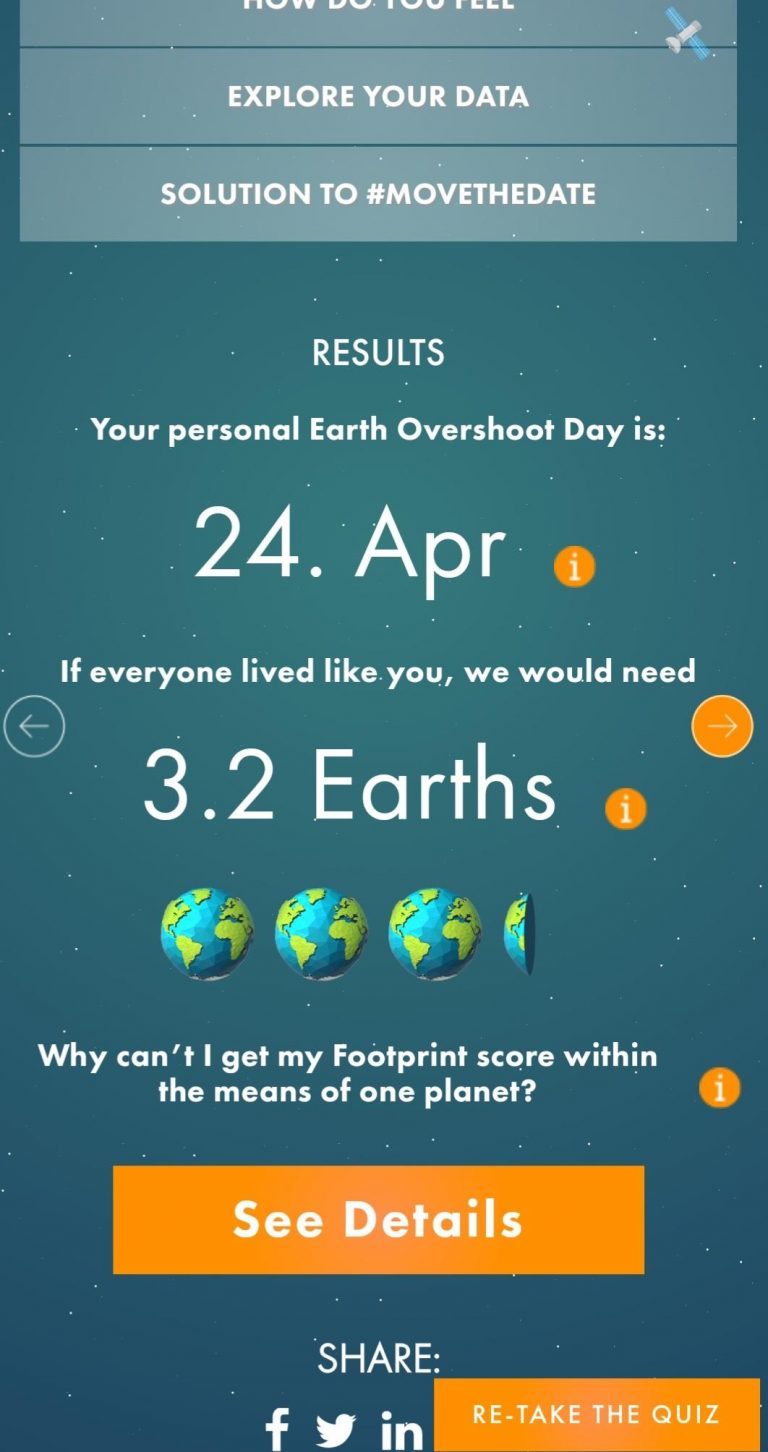768x1452 pixels.
Task: Open Solution to #MoveTheDate
Action: tap(378, 193)
